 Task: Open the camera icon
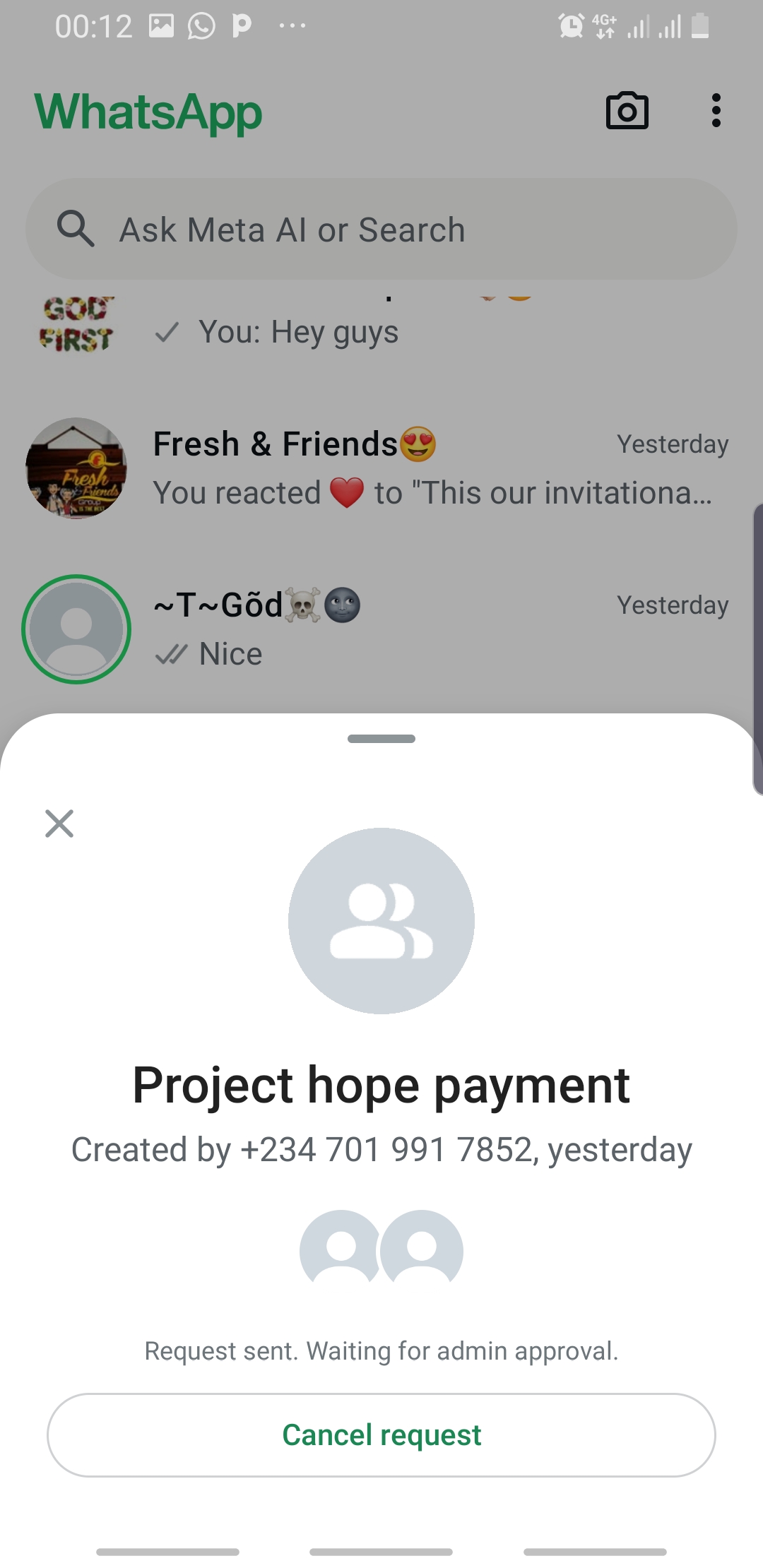coord(627,111)
